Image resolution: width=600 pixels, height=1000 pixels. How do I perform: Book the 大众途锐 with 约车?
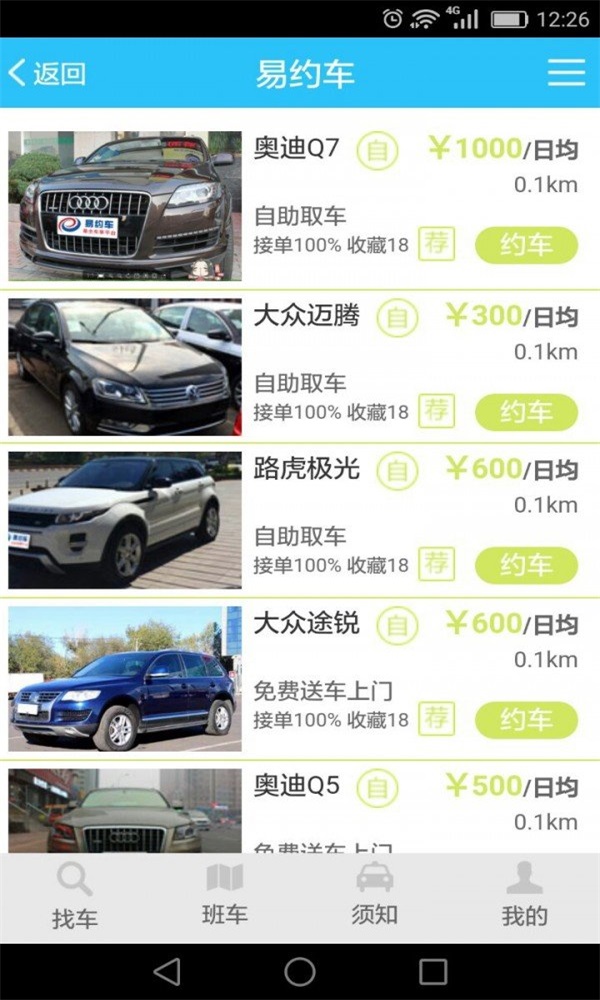coord(526,720)
